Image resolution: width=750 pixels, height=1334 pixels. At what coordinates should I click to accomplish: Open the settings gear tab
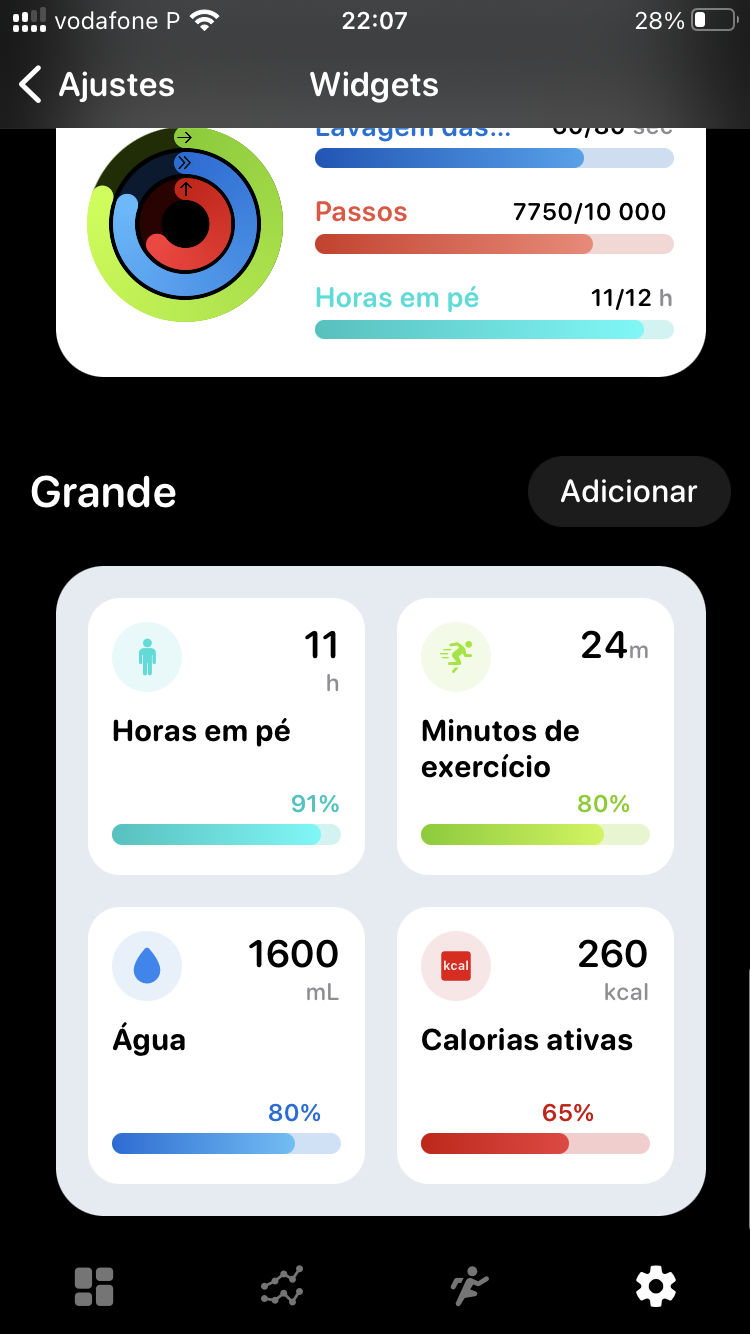click(656, 1286)
